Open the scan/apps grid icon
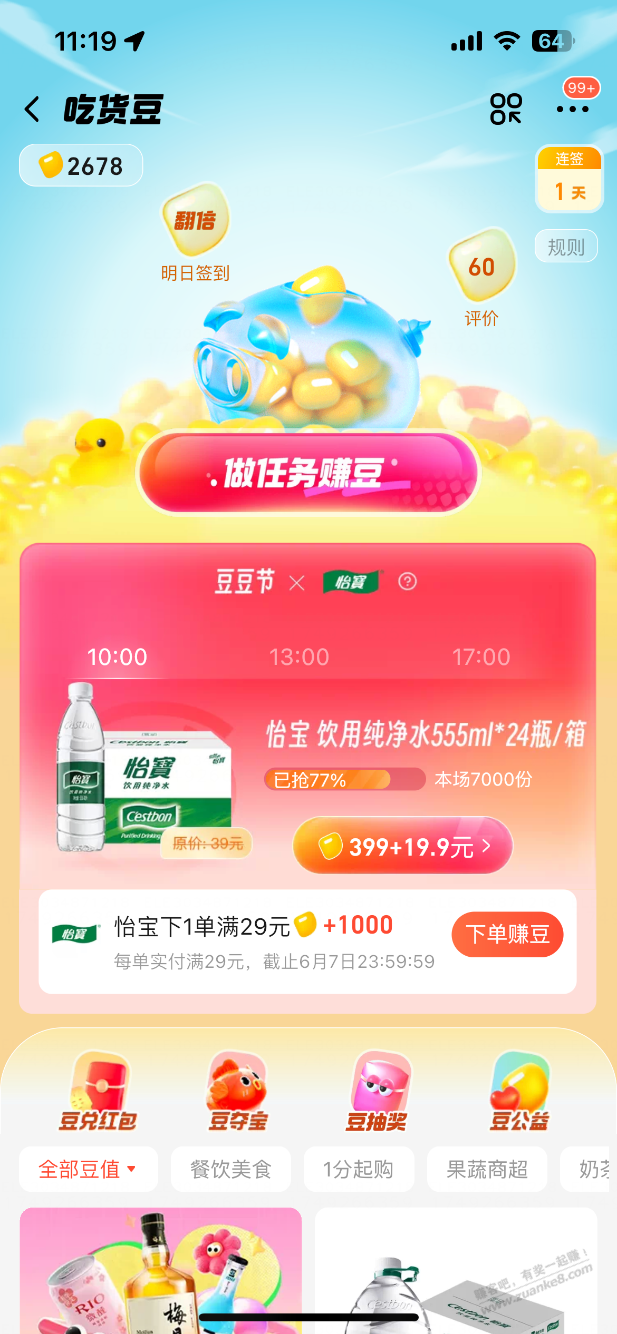 click(506, 109)
